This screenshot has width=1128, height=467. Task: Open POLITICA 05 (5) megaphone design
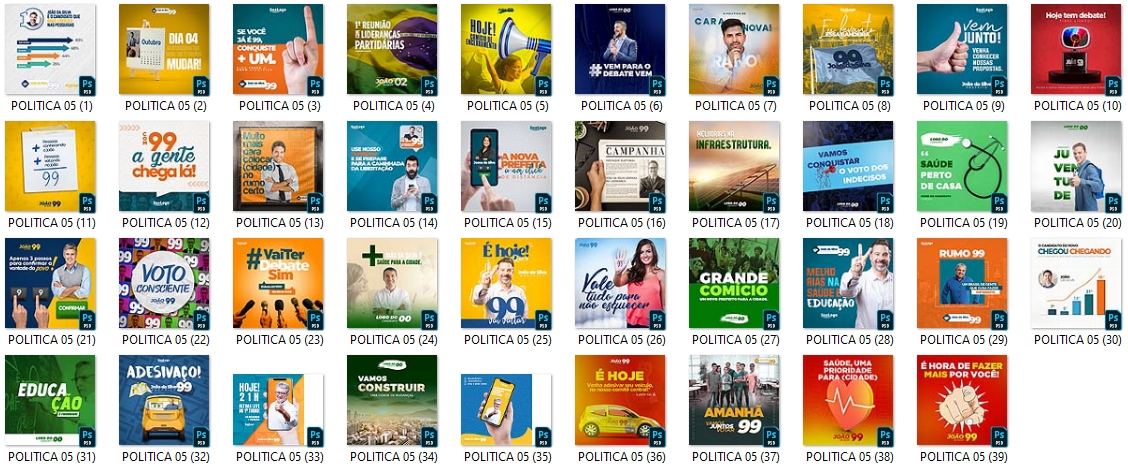click(506, 50)
